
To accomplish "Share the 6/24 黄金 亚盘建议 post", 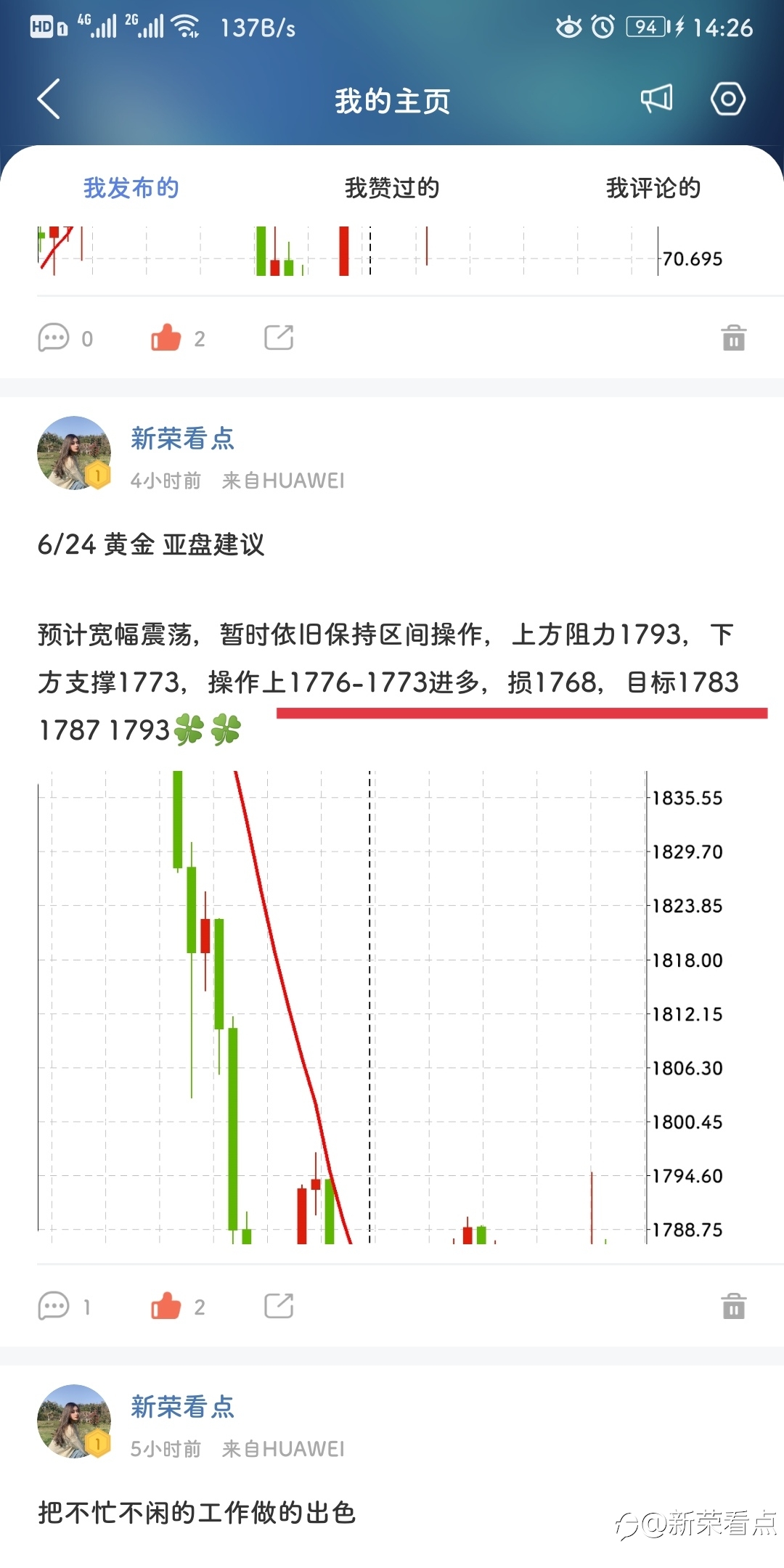I will 279,1306.
